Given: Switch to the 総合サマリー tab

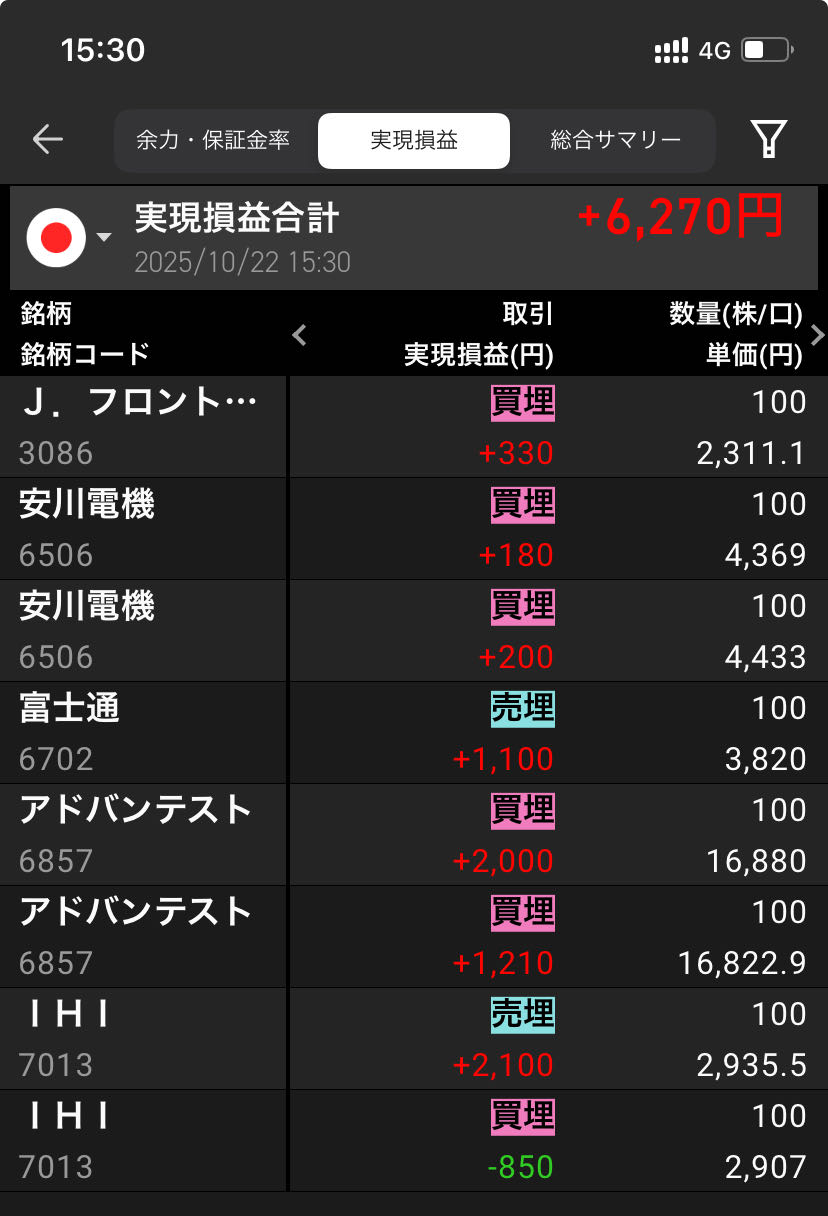Looking at the screenshot, I should [x=615, y=140].
